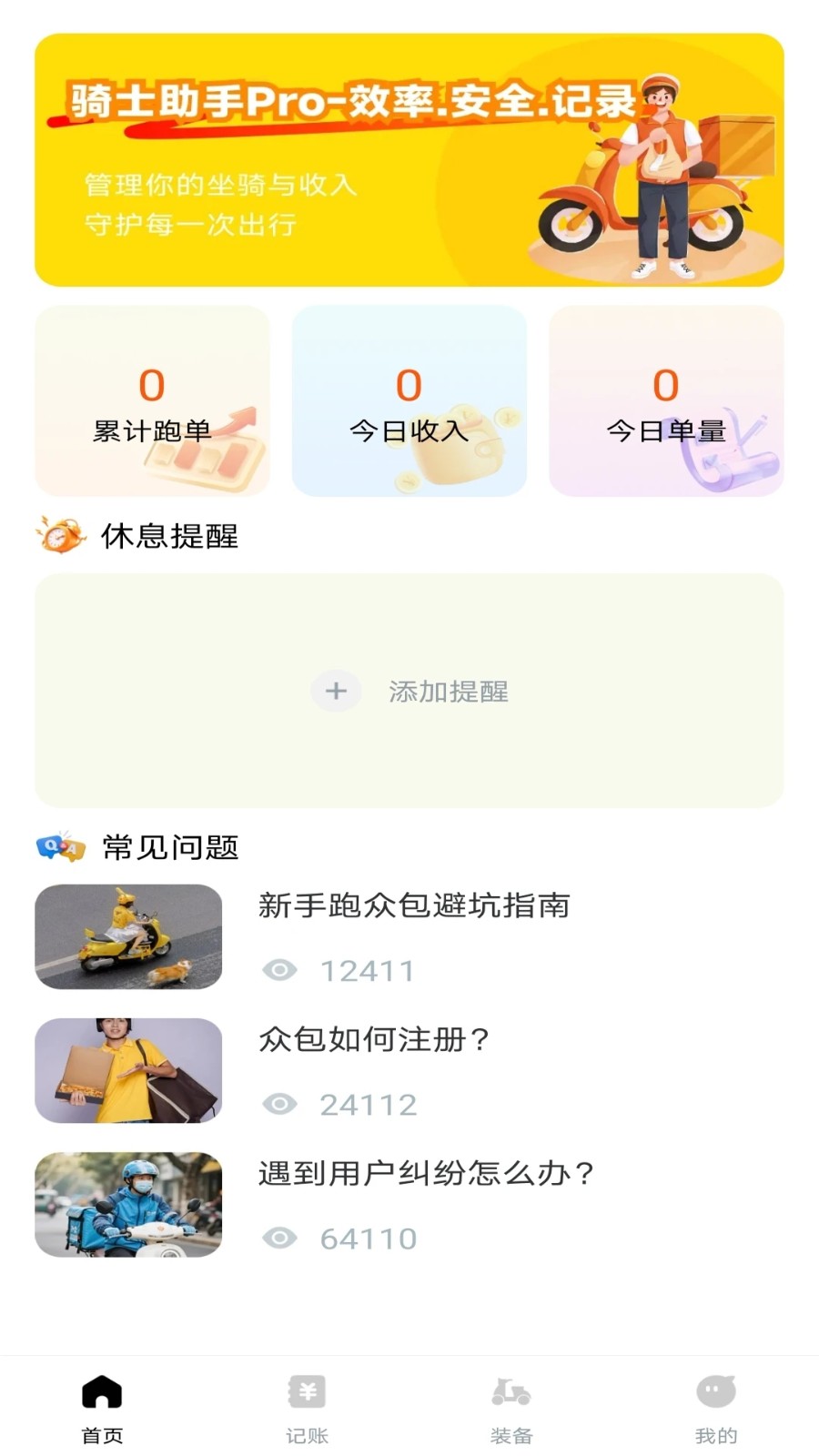The width and height of the screenshot is (819, 1456).
Task: Click the plus icon to add a reminder
Action: [x=336, y=690]
